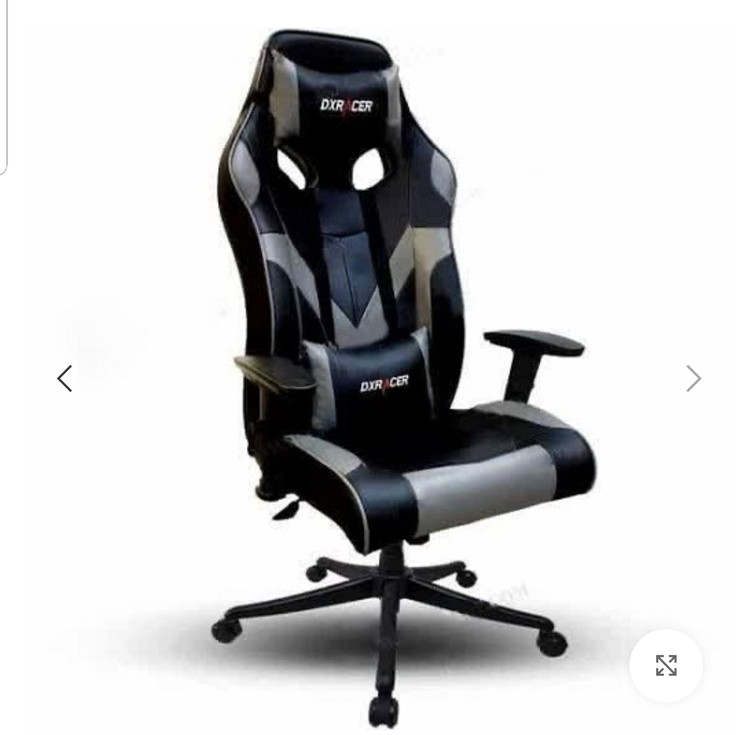
Task: Go to the next product image
Action: pos(693,378)
